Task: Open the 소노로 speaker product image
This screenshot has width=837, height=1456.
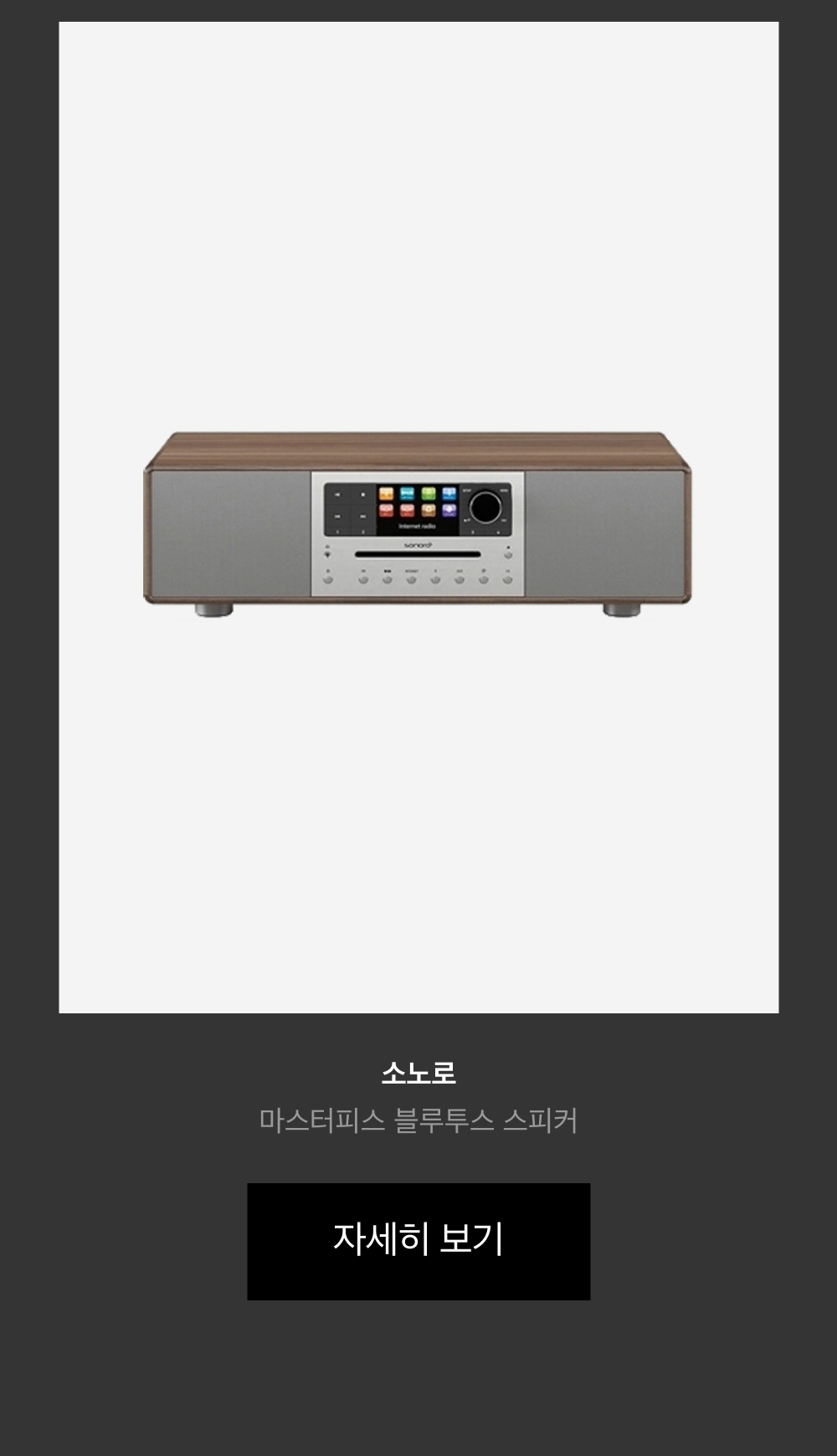Action: pos(418,517)
